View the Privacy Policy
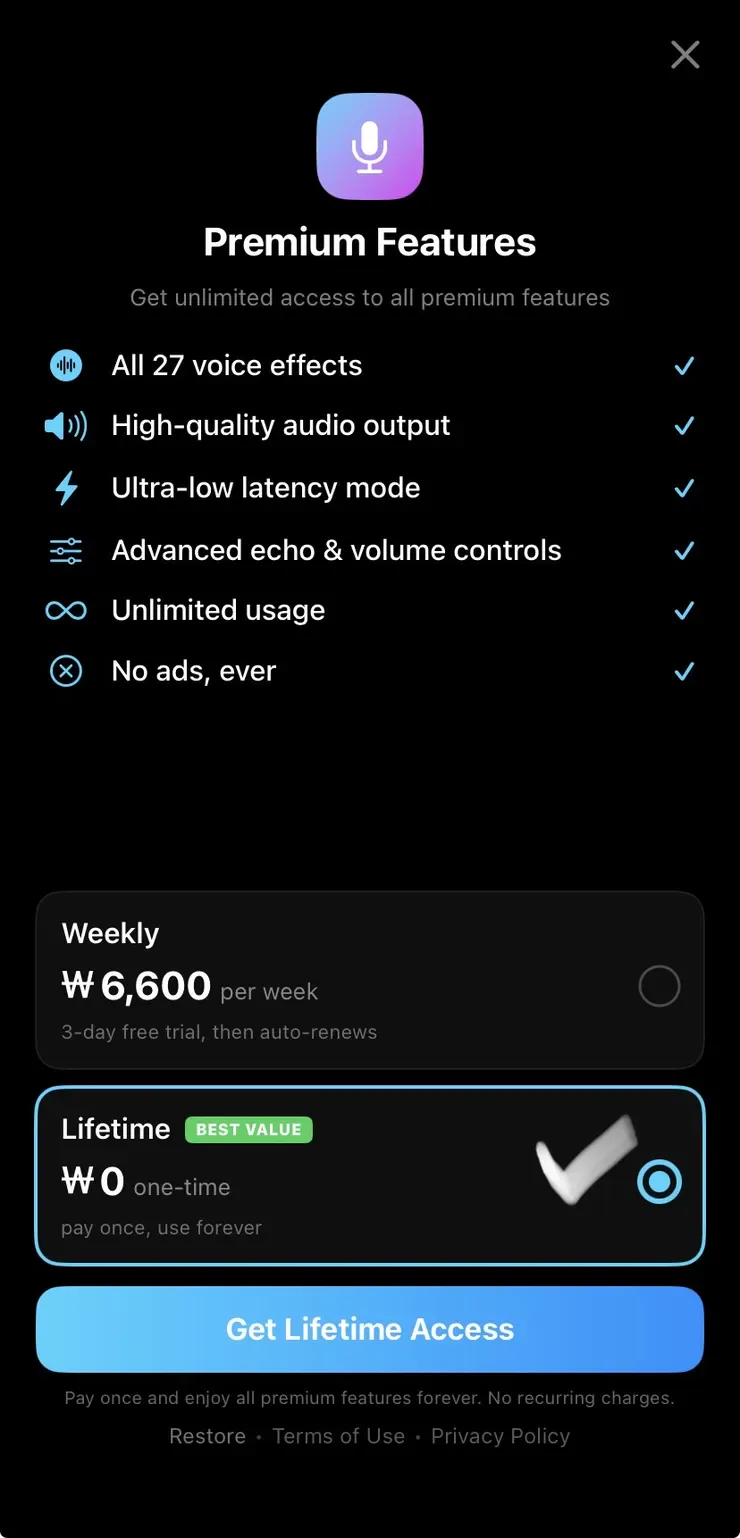The image size is (740, 1538). (x=500, y=1436)
